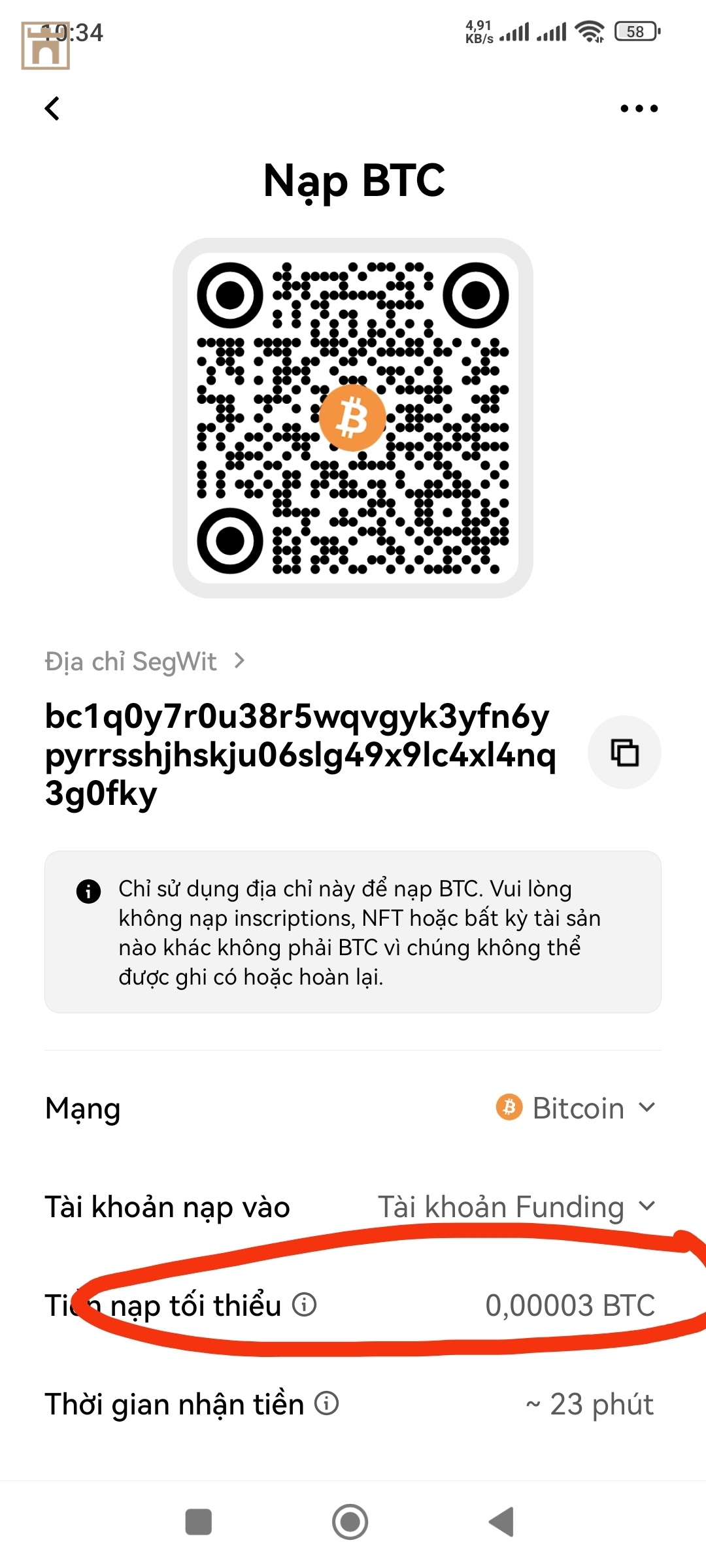This screenshot has height=1568, width=706.
Task: Open the three-dot overflow menu
Action: [x=639, y=108]
